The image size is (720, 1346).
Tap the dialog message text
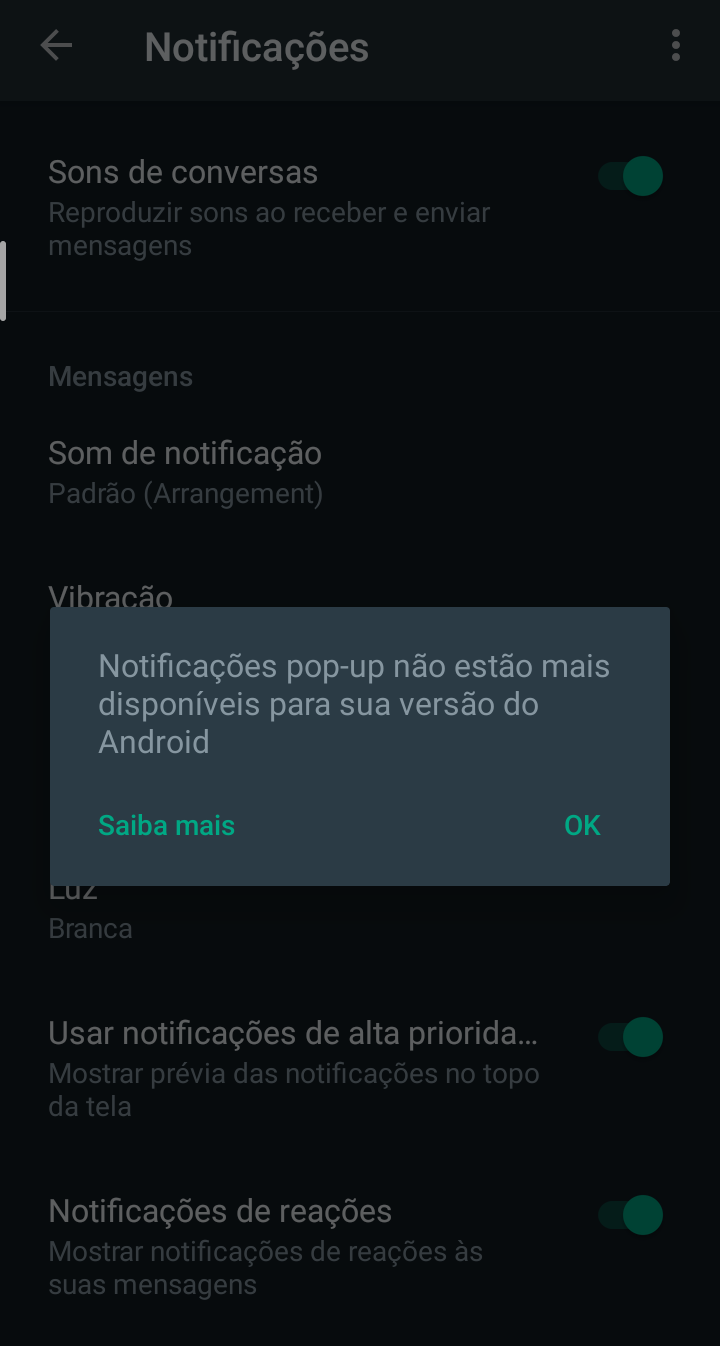353,703
